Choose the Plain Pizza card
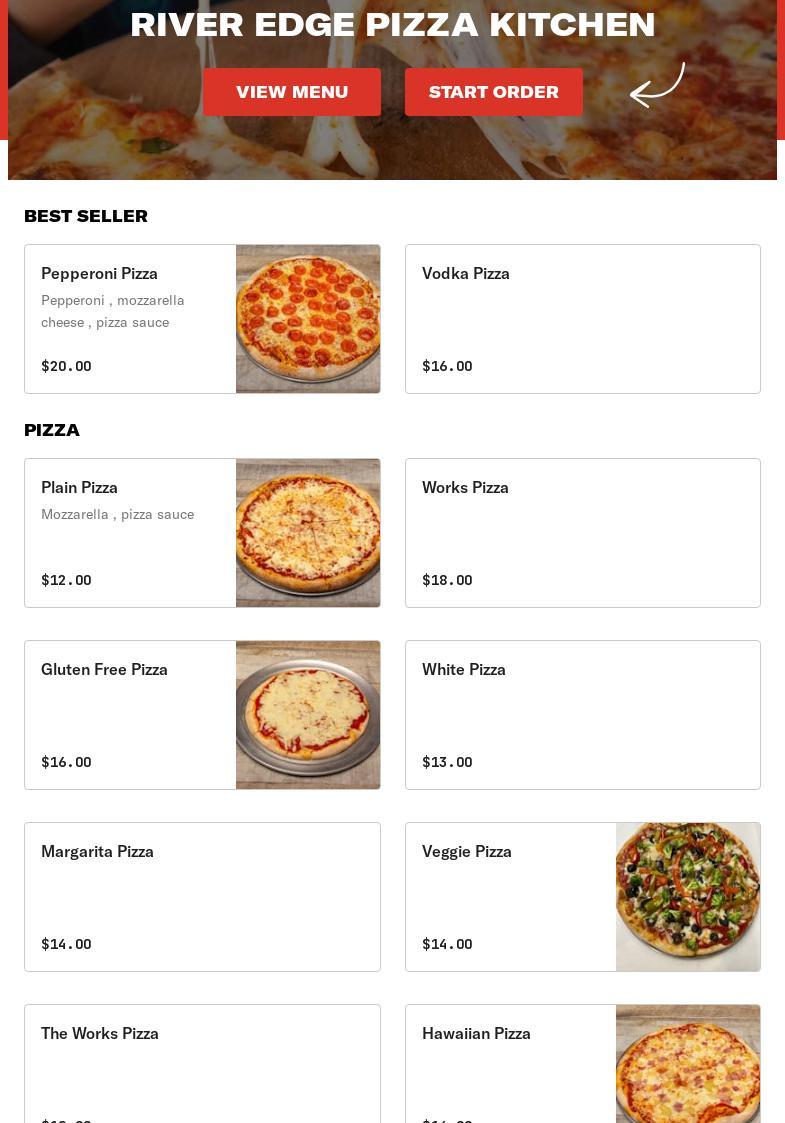The width and height of the screenshot is (785, 1123). pos(202,533)
